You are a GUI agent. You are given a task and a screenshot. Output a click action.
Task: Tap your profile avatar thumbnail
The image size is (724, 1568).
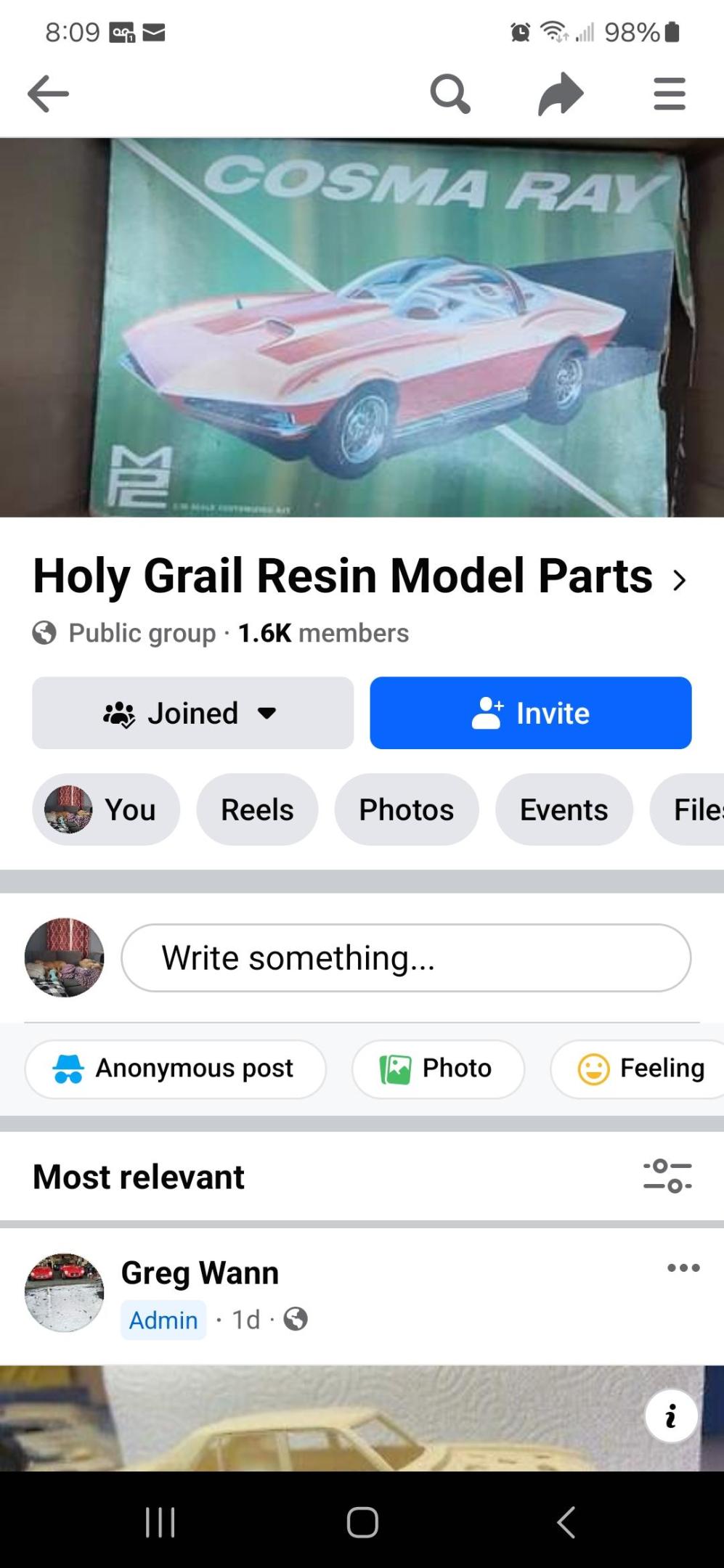65,957
